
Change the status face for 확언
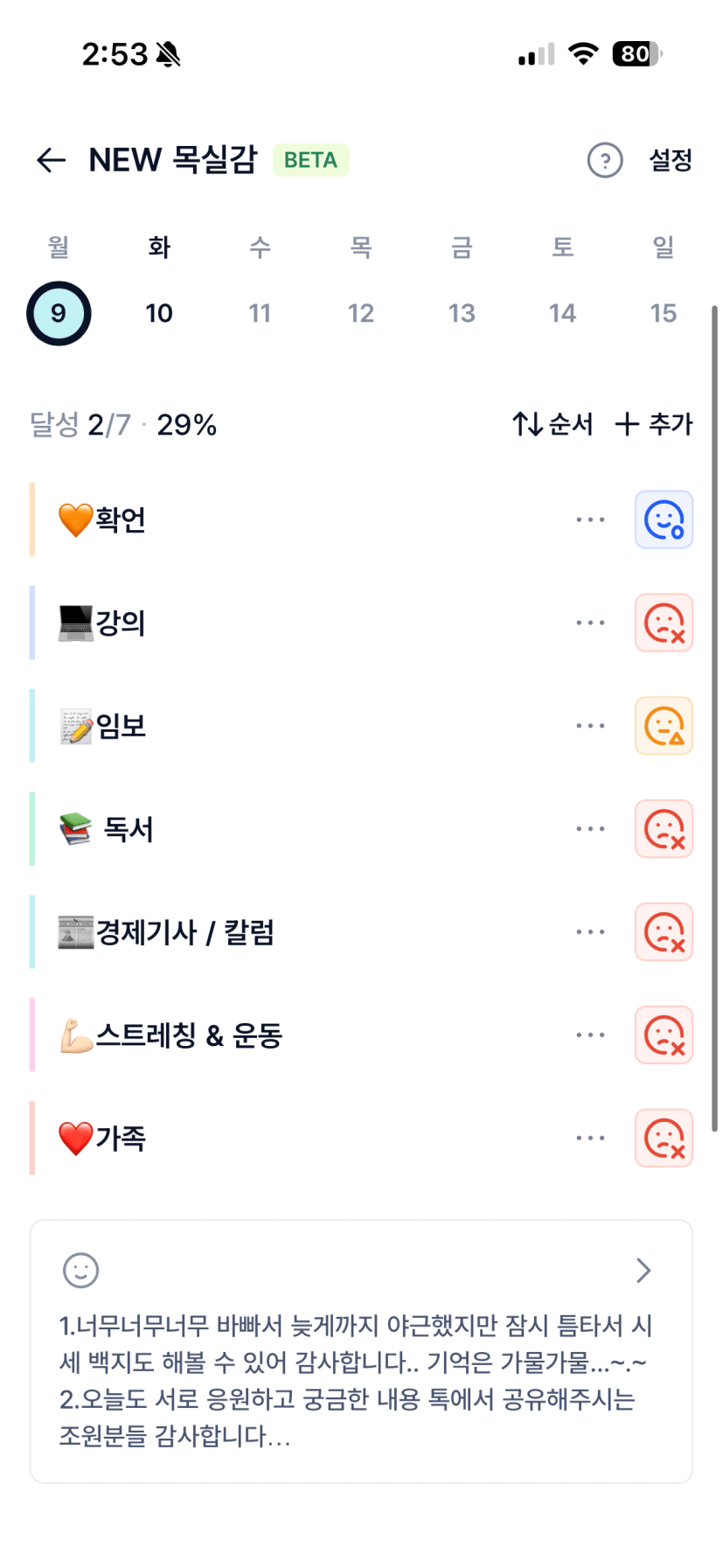click(664, 519)
